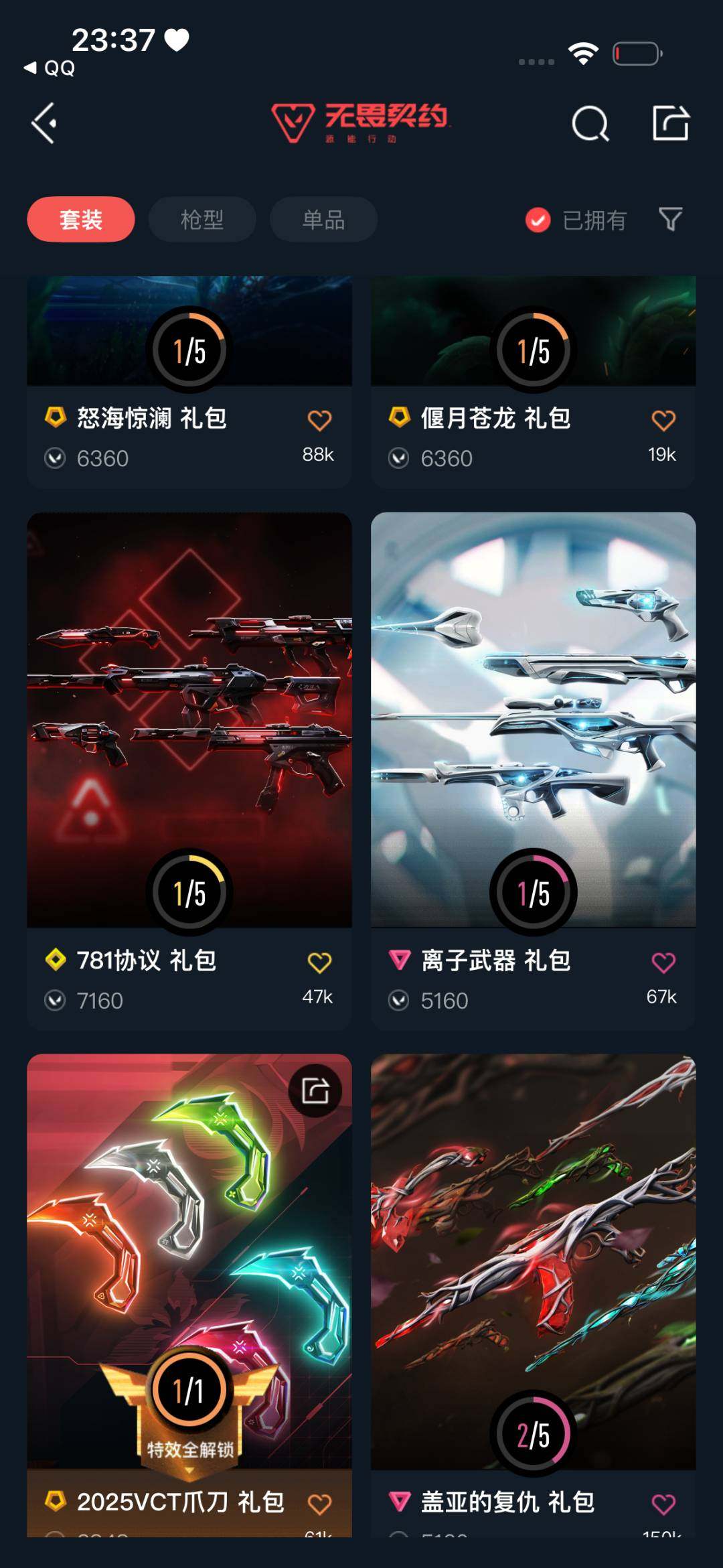The image size is (723, 1568).
Task: Open the 1/5 progress ring on 偃月苍龙
Action: pyautogui.click(x=532, y=349)
